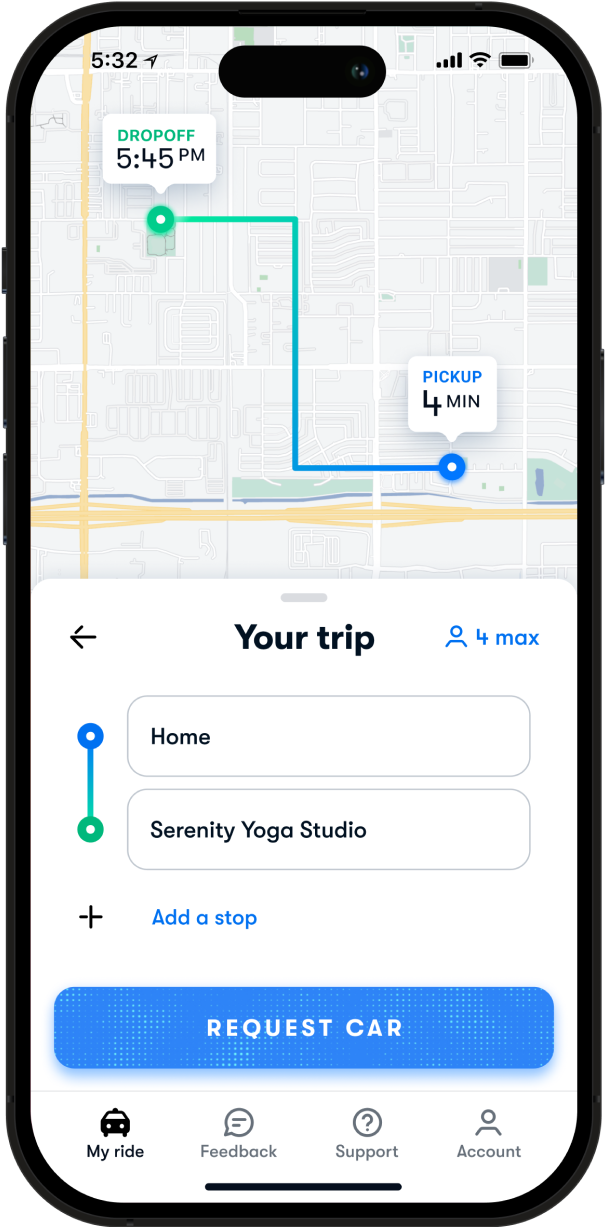Open the 4 max passenger info
This screenshot has height=1227, width=606.
click(492, 637)
